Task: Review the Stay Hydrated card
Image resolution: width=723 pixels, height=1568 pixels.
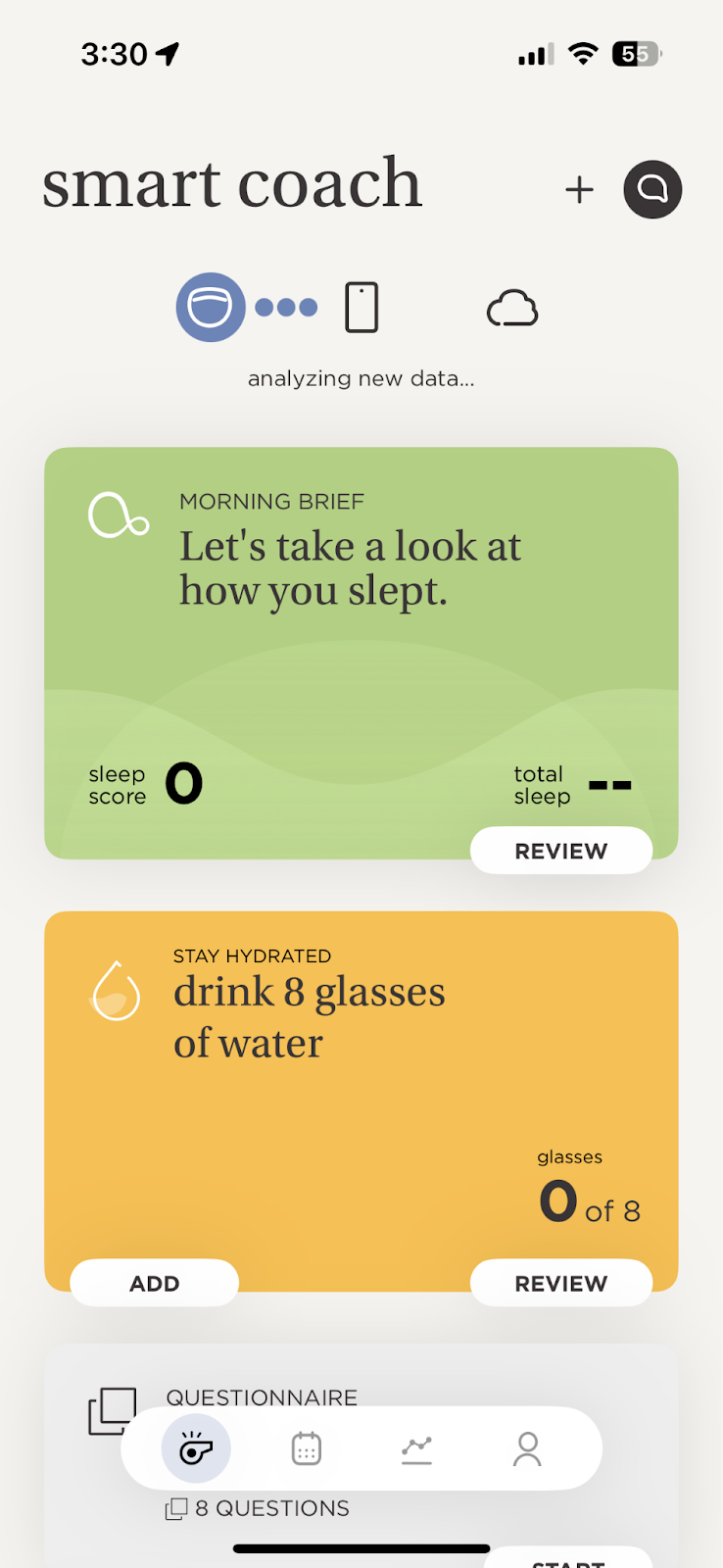Action: pyautogui.click(x=560, y=1283)
